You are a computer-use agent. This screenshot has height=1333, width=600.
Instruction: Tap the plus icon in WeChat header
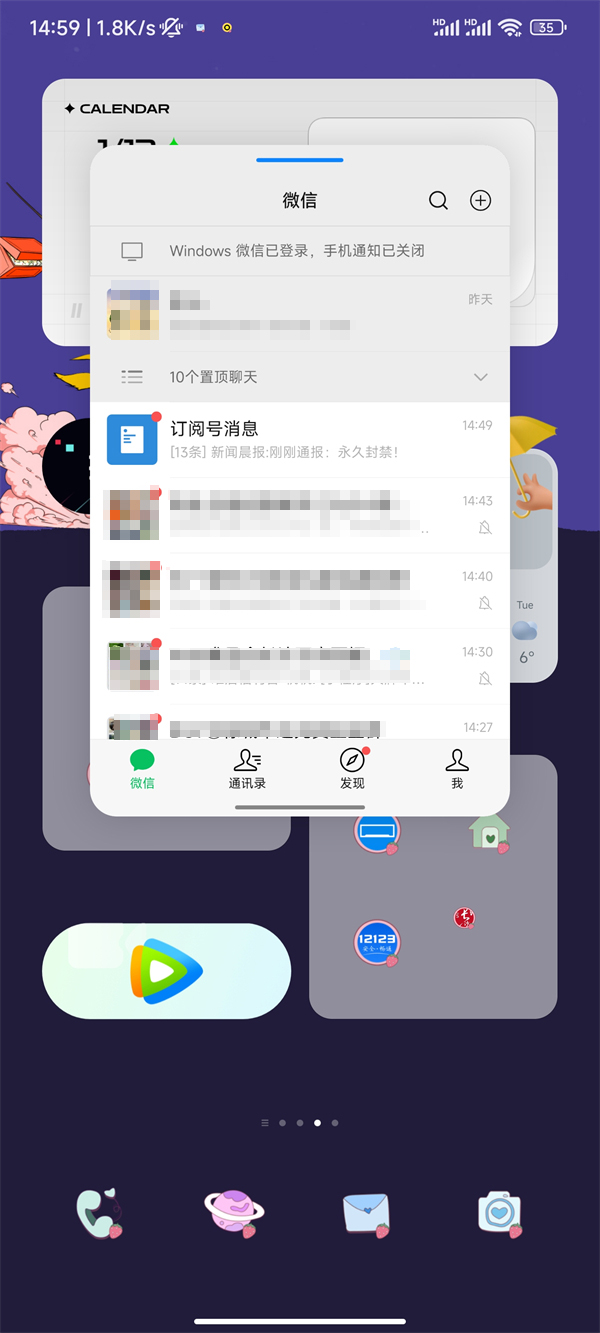tap(481, 201)
